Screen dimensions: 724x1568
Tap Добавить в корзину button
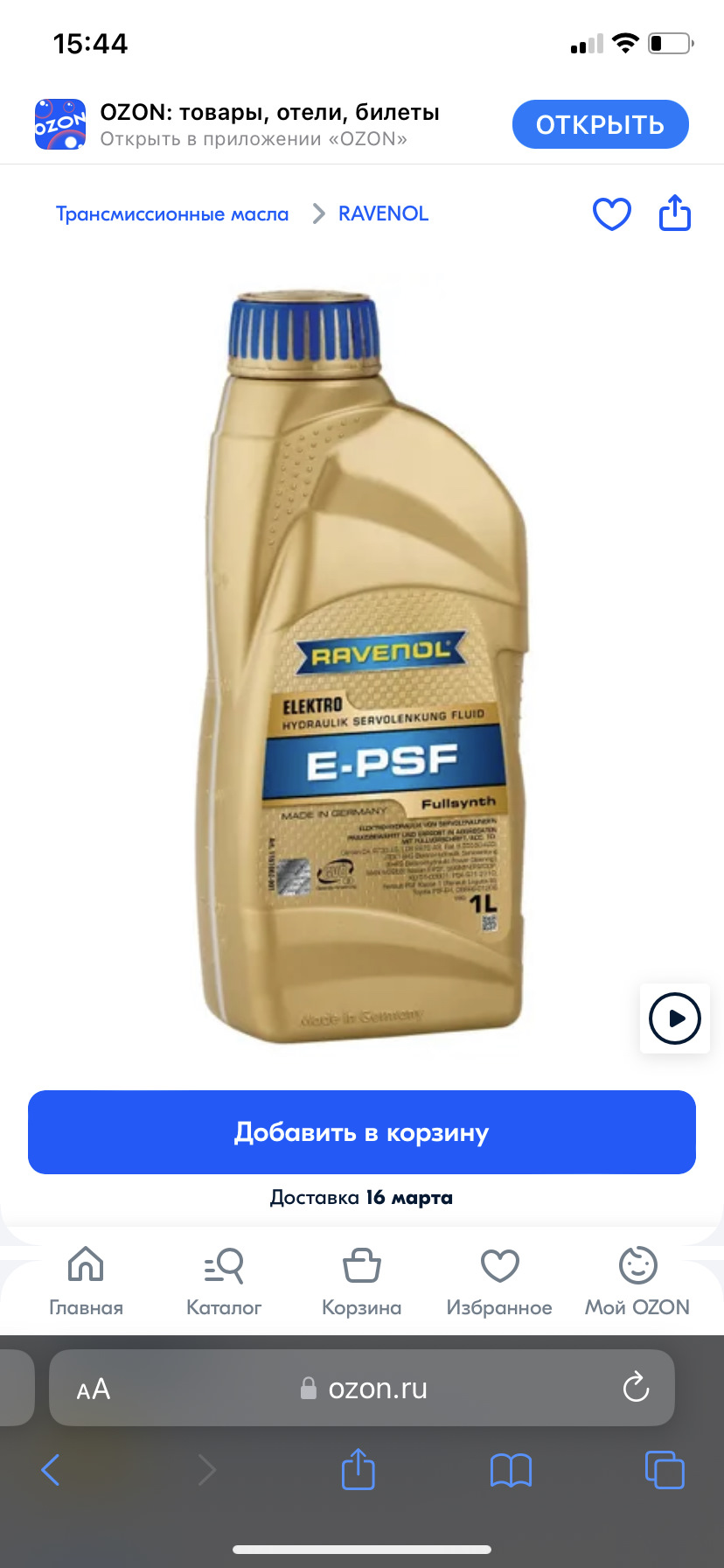(x=362, y=1132)
